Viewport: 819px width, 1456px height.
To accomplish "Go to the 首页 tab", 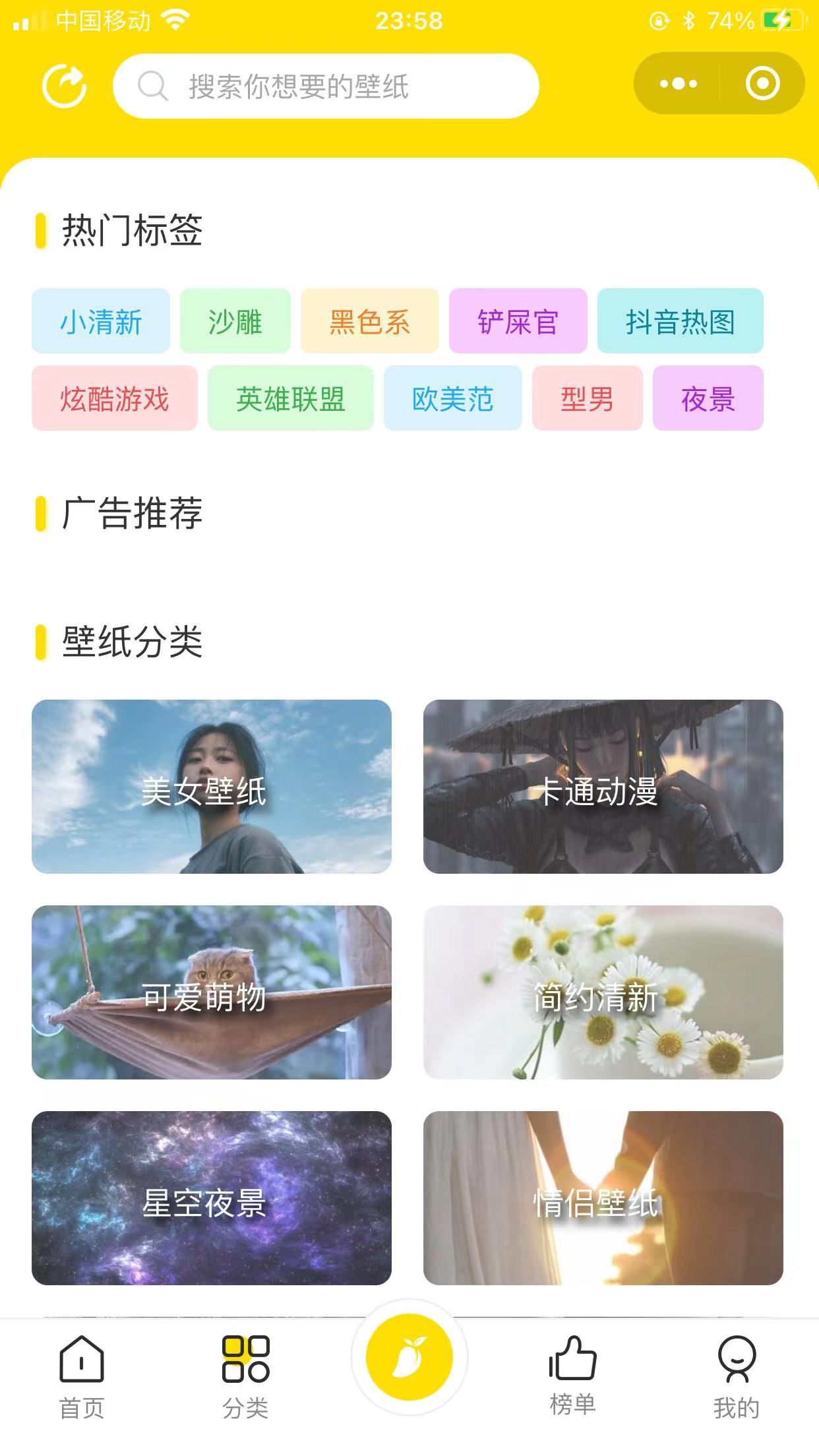I will point(82,1378).
